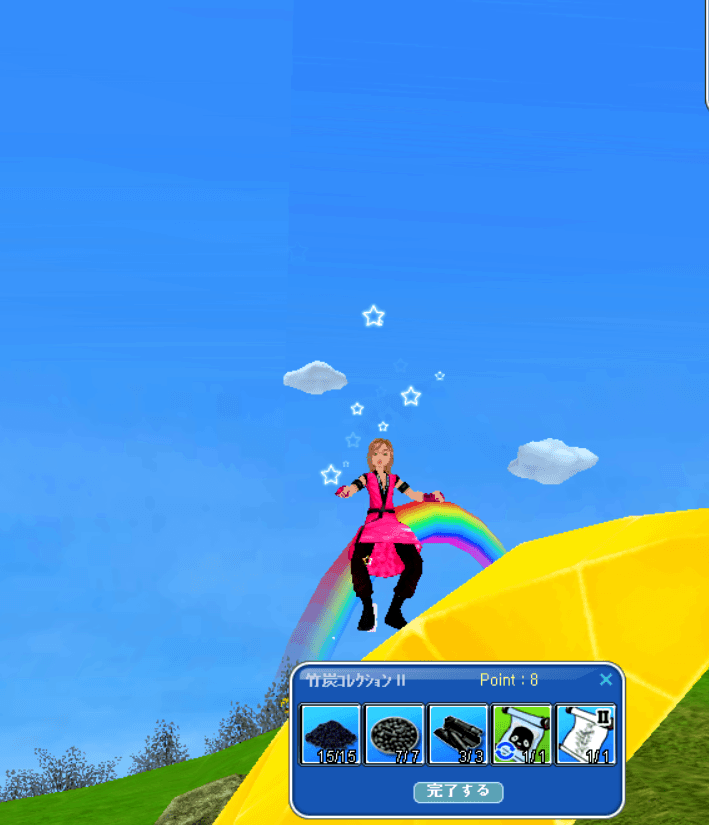The width and height of the screenshot is (709, 825).
Task: Select the bamboo charcoal sticks slot showing 3/3
Action: 457,734
